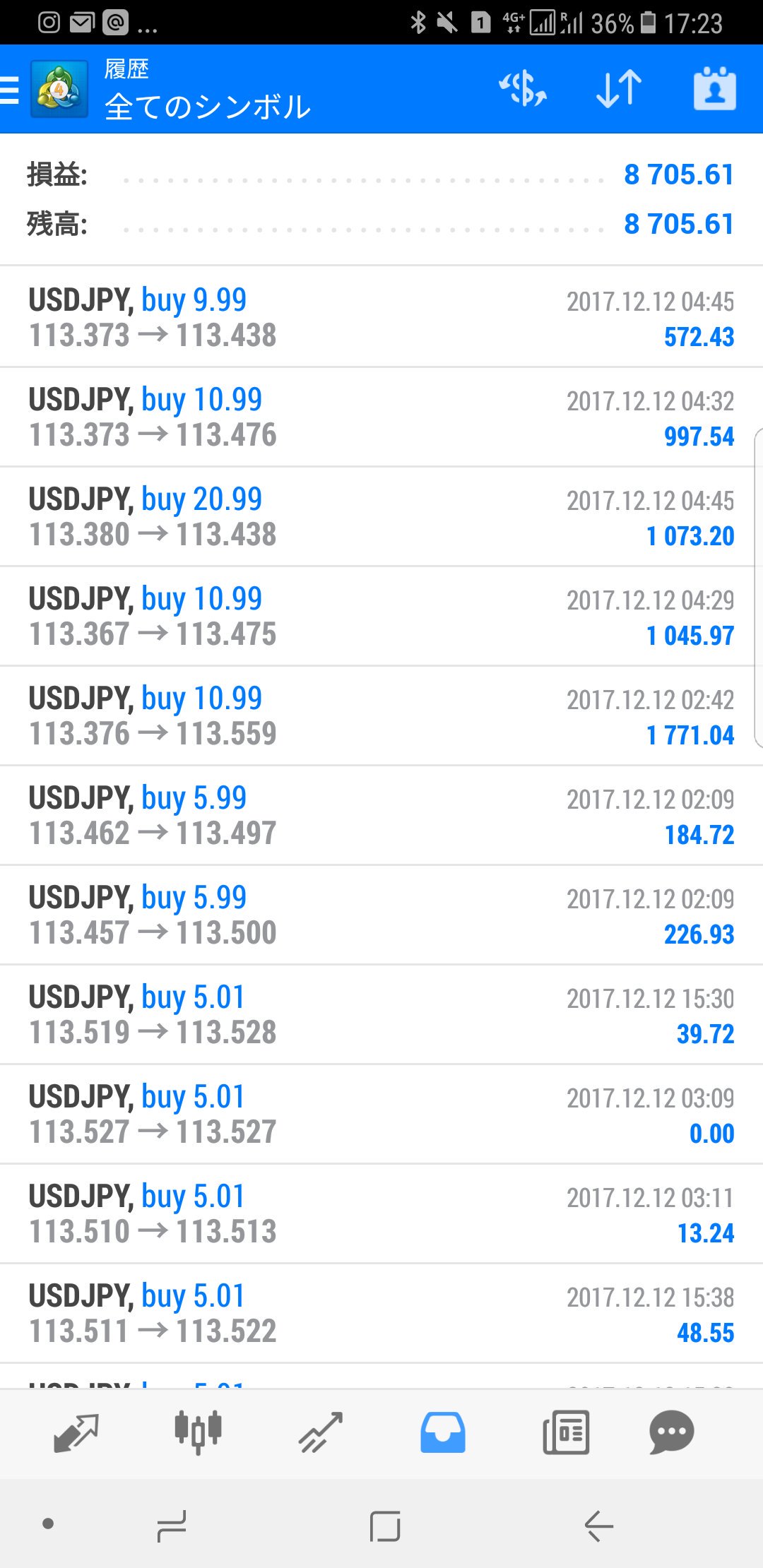Open the hamburger side menu
Image resolution: width=763 pixels, height=1568 pixels.
(10, 90)
